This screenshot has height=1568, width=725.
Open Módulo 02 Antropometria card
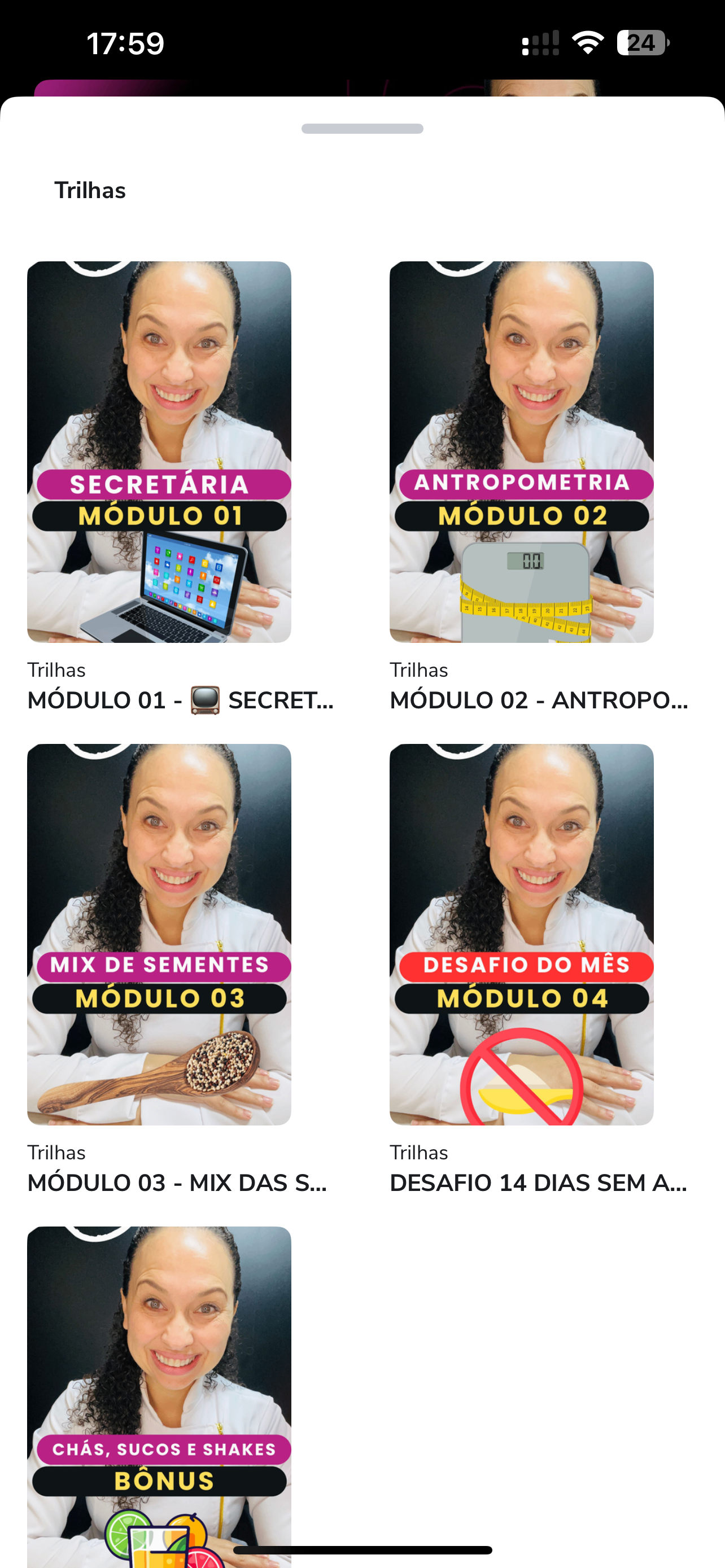tap(521, 452)
